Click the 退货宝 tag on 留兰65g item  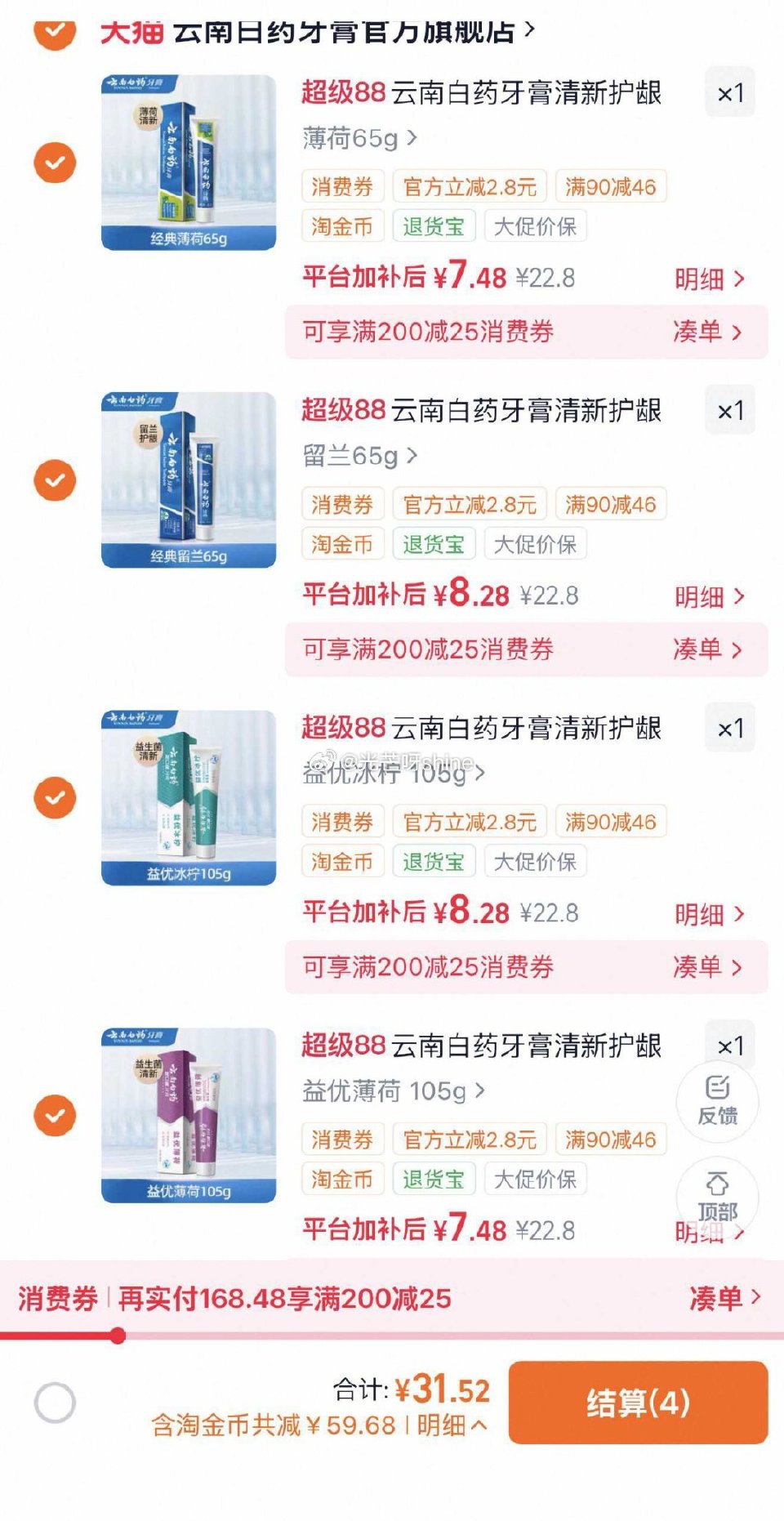point(434,544)
